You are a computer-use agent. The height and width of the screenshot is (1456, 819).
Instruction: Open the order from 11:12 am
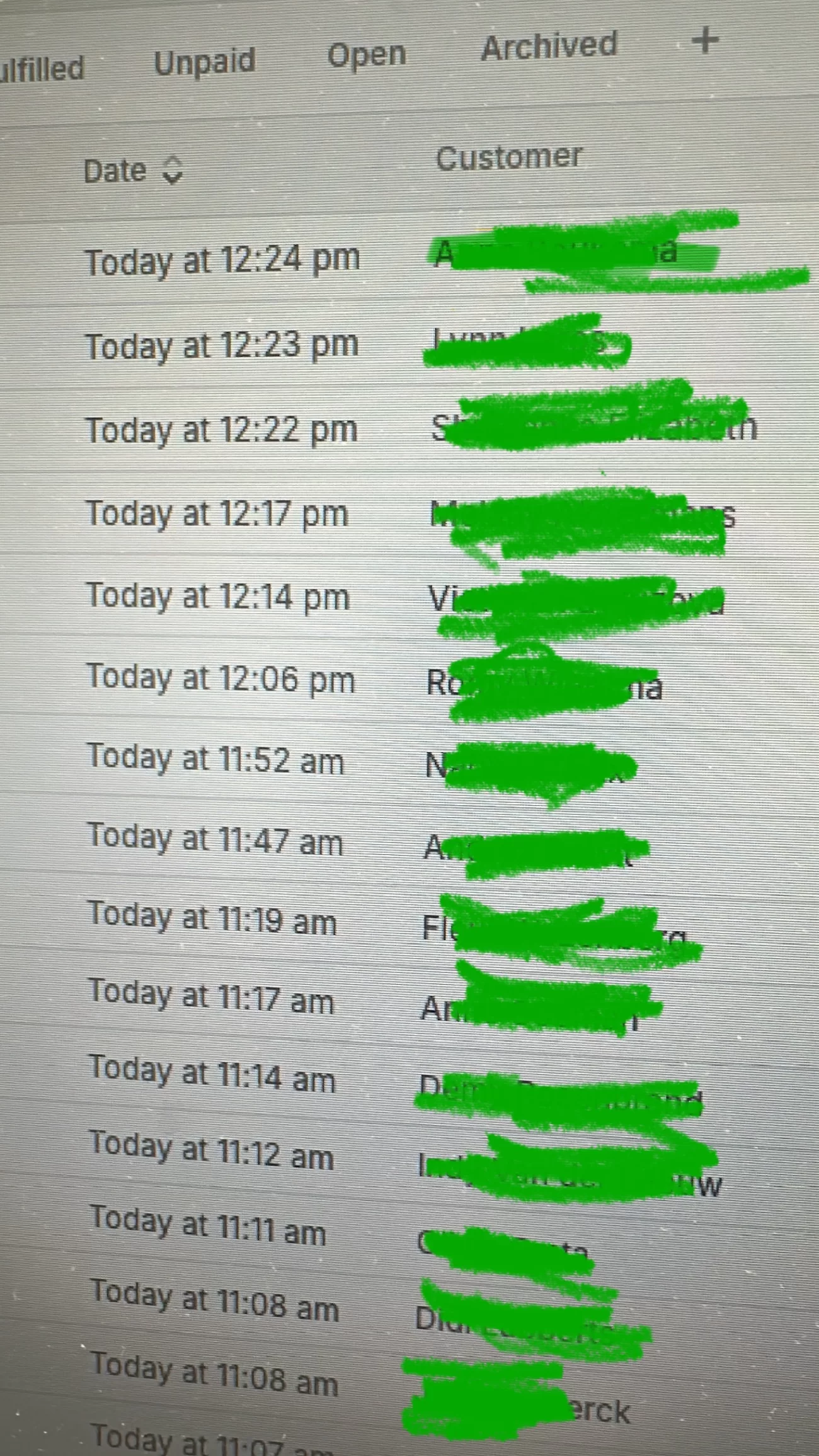tap(210, 1153)
